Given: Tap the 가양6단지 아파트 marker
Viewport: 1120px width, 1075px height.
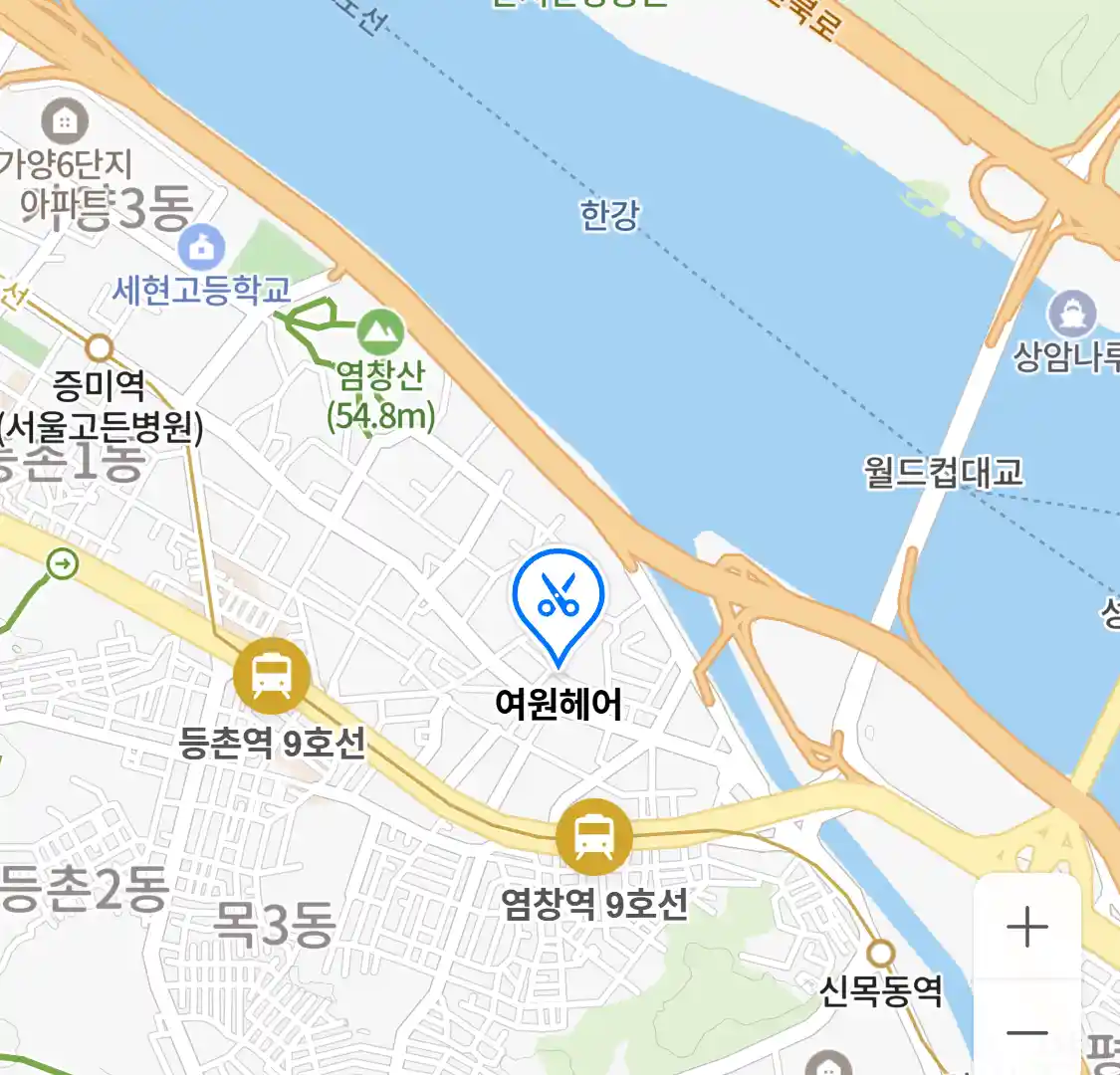Looking at the screenshot, I should 65,123.
